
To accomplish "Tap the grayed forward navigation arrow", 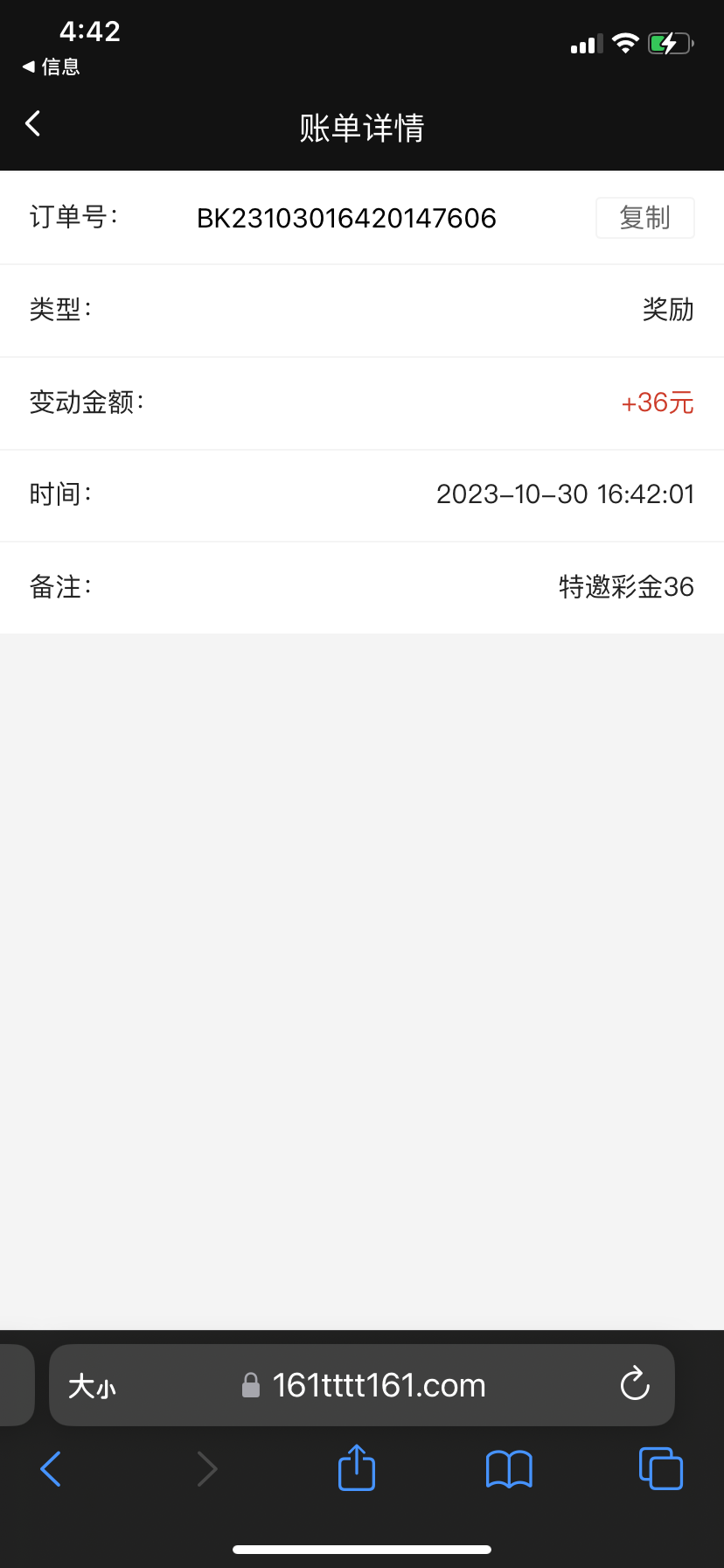I will click(207, 1468).
